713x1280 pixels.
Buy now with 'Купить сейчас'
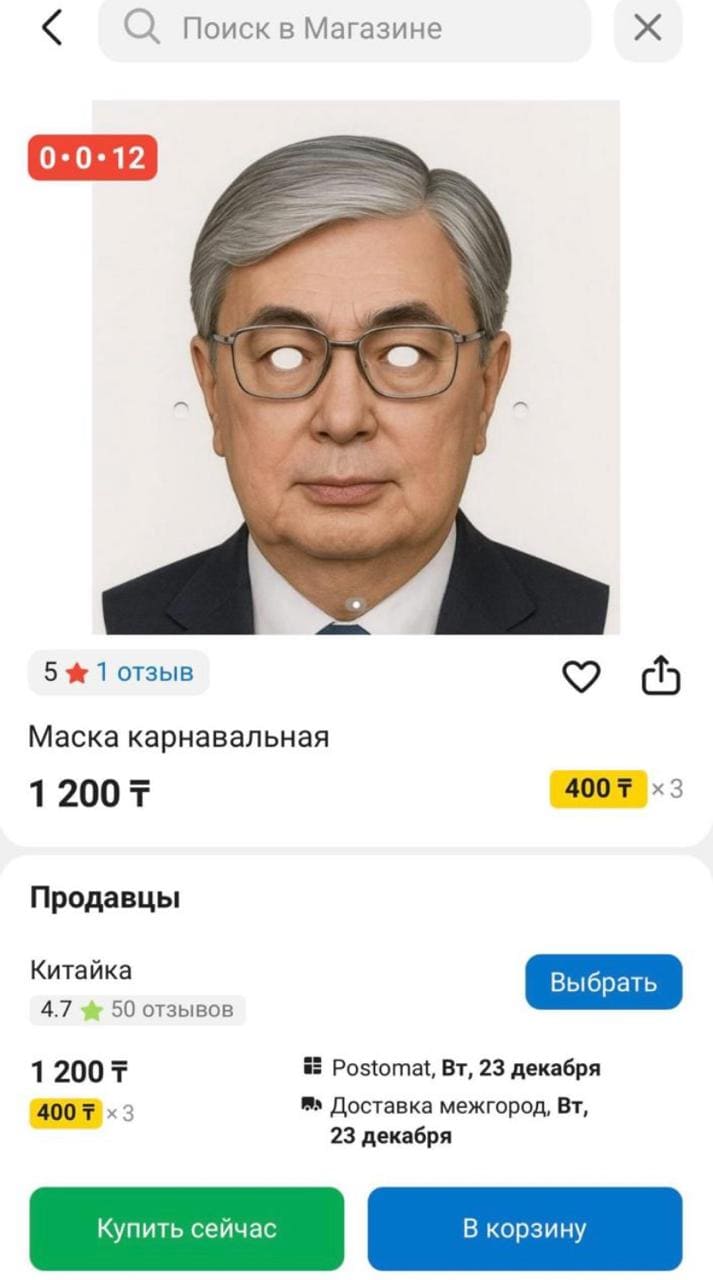click(186, 1228)
